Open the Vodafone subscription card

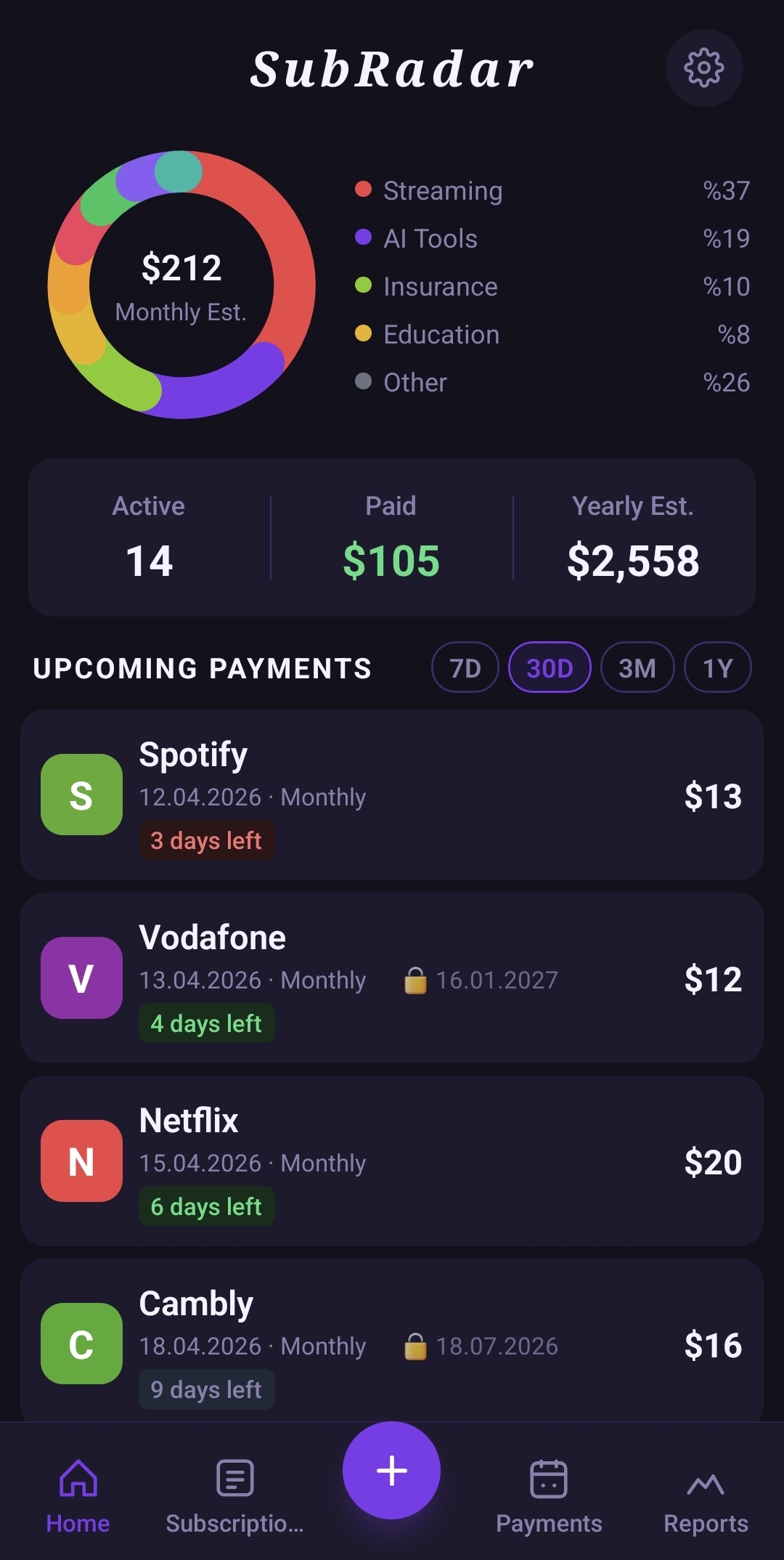coord(392,978)
